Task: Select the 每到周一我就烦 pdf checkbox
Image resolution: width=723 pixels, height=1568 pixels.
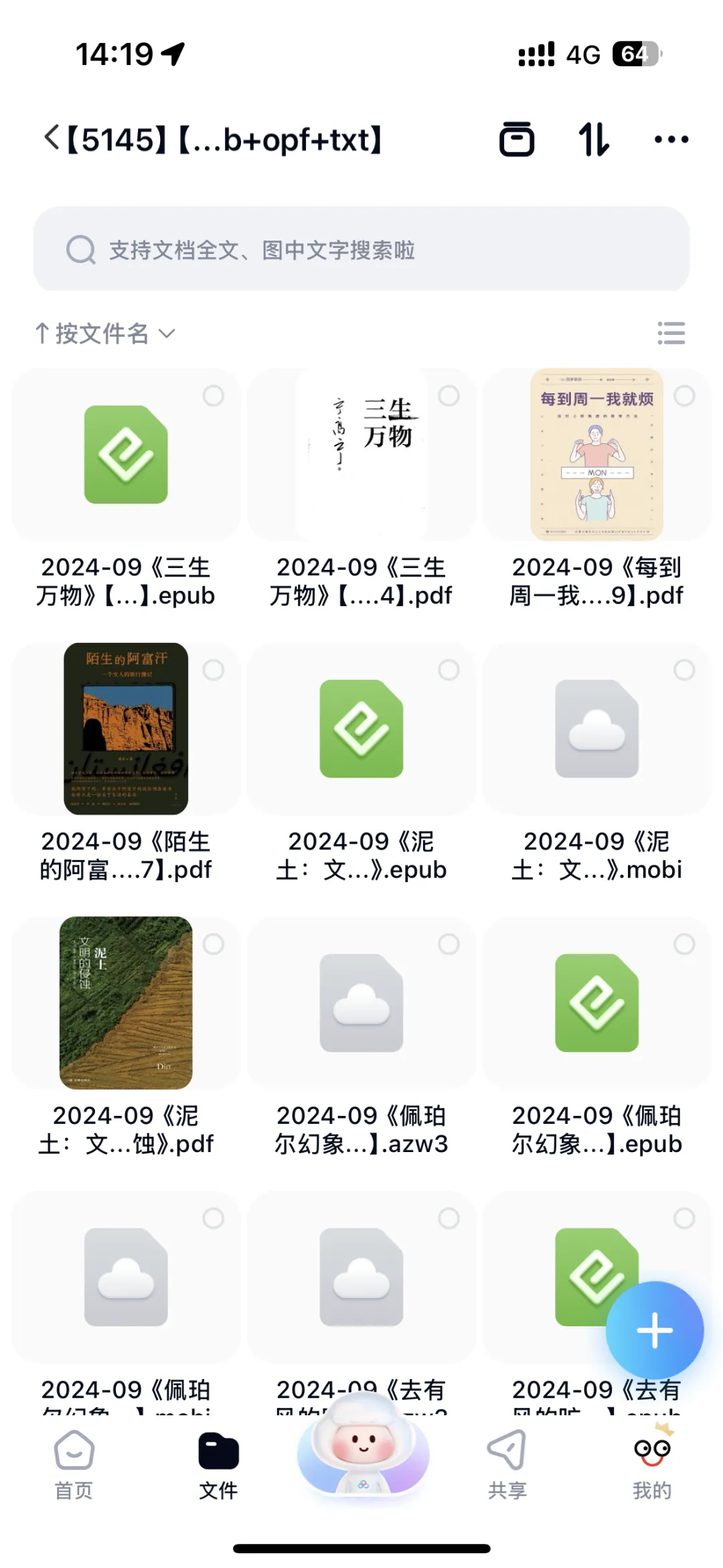Action: coord(684,396)
